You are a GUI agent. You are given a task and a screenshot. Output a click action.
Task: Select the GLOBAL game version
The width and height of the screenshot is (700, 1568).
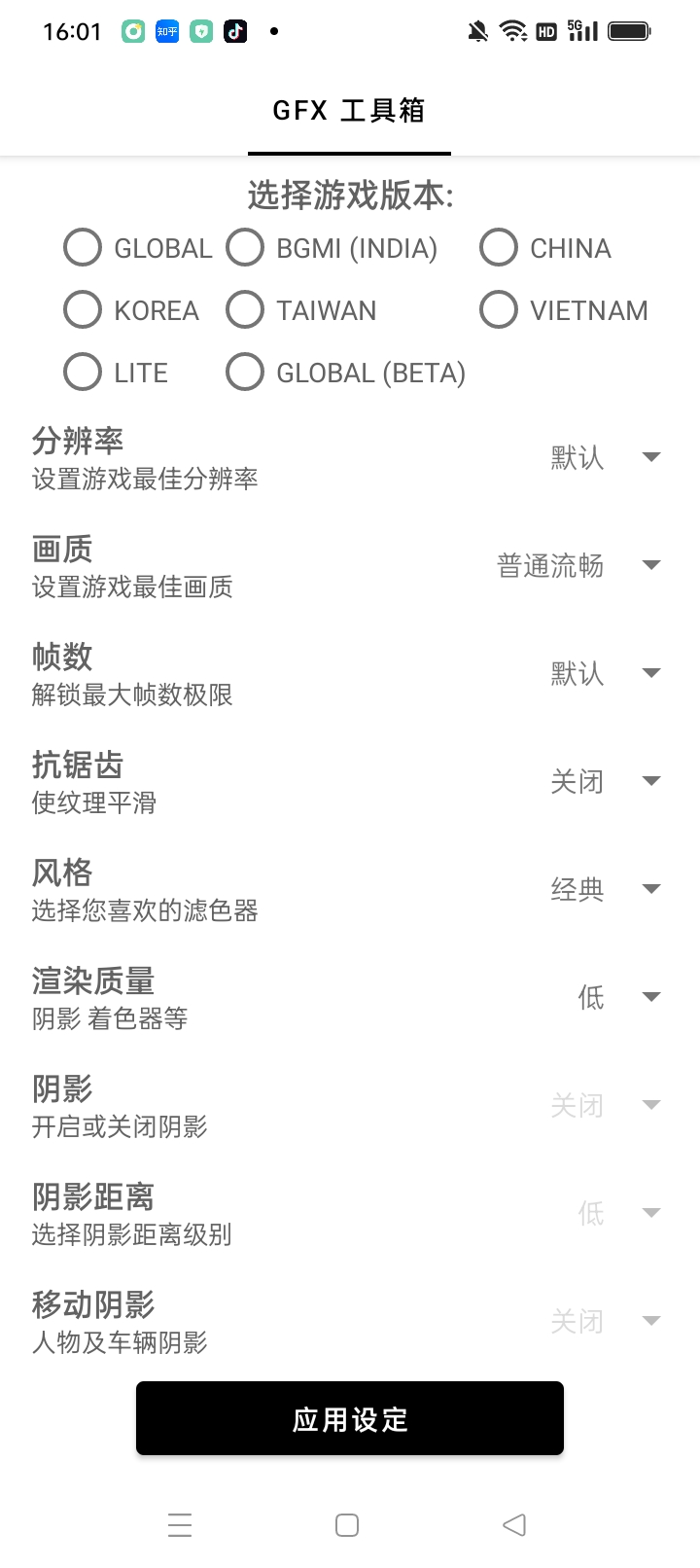pyautogui.click(x=83, y=248)
